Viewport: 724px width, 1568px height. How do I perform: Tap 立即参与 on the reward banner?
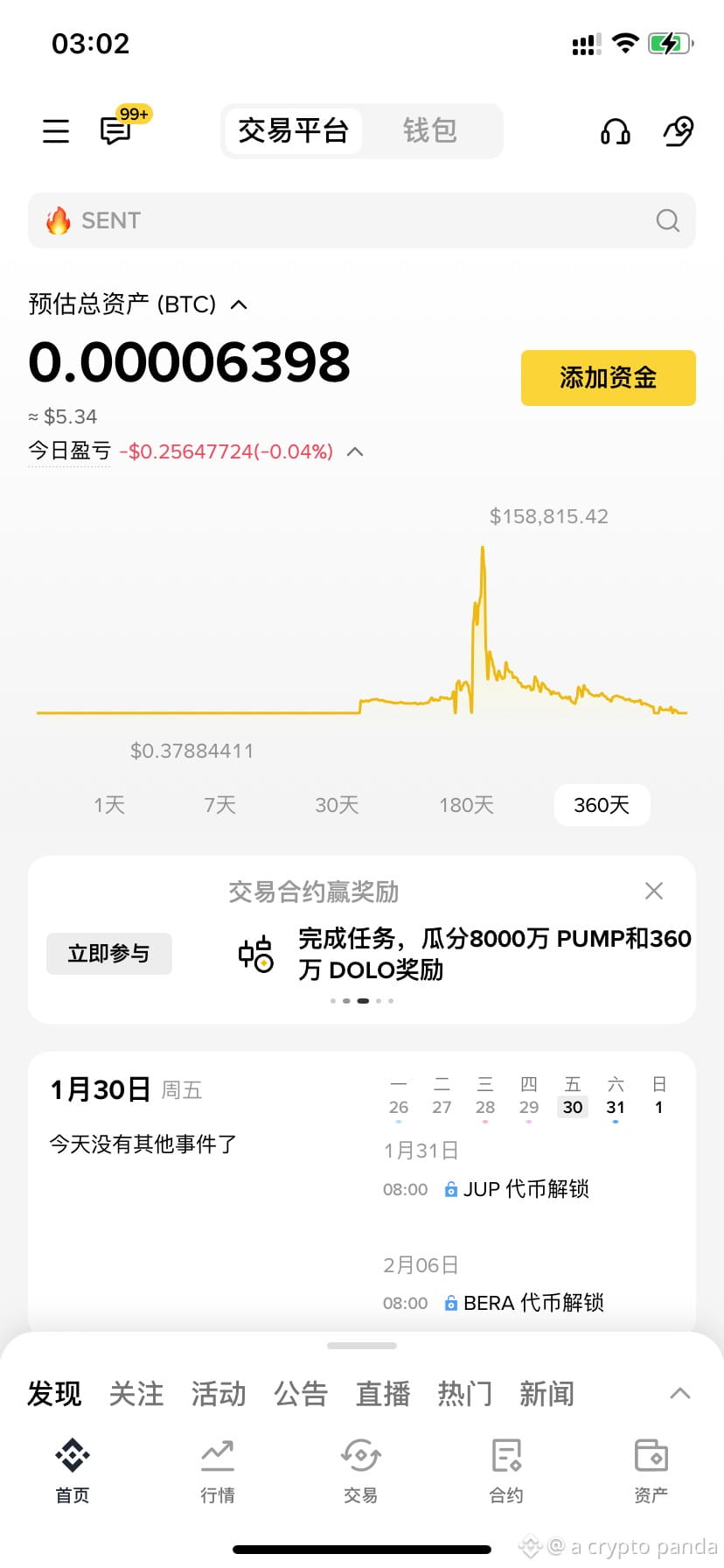click(108, 953)
